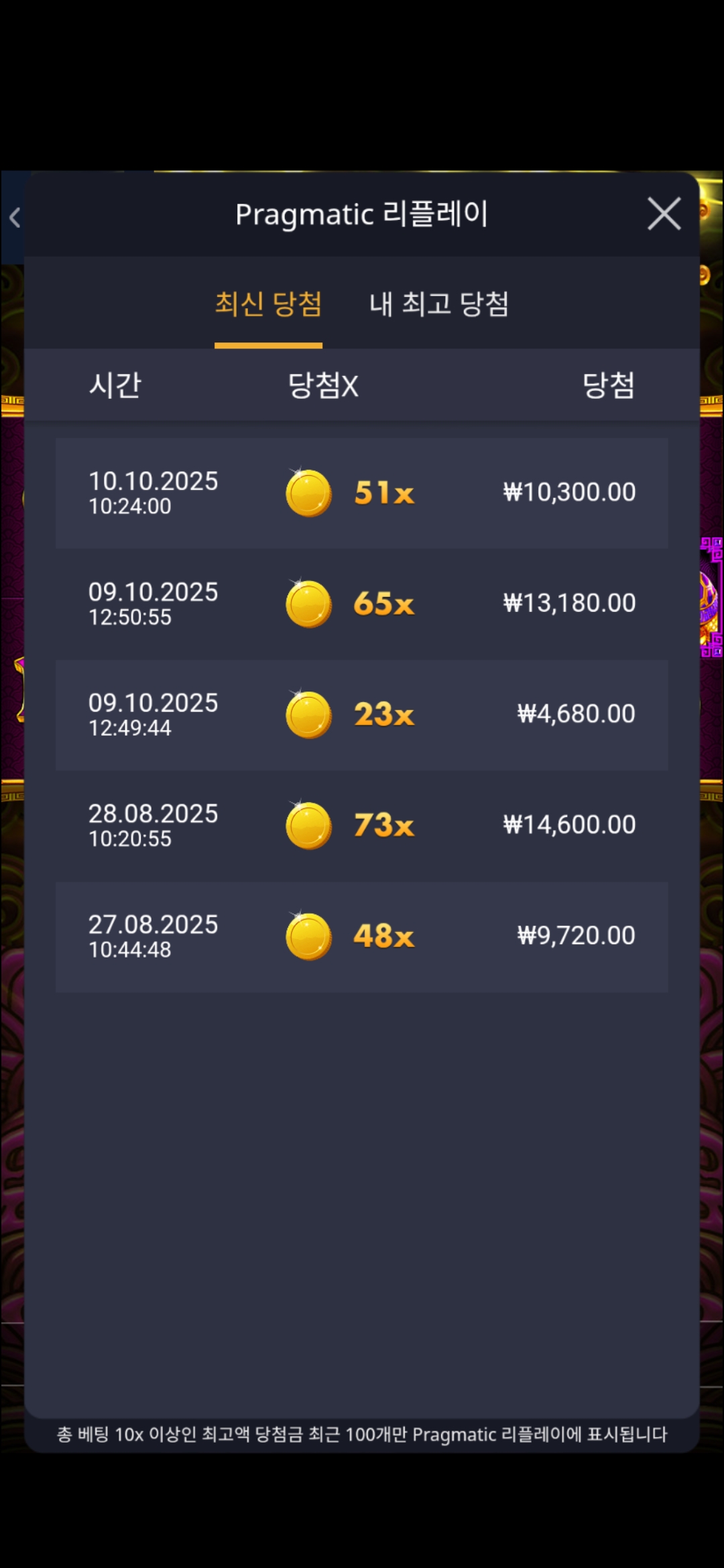Image resolution: width=724 pixels, height=1568 pixels.
Task: Switch to the 내 최고 당첨 tab
Action: (x=439, y=304)
